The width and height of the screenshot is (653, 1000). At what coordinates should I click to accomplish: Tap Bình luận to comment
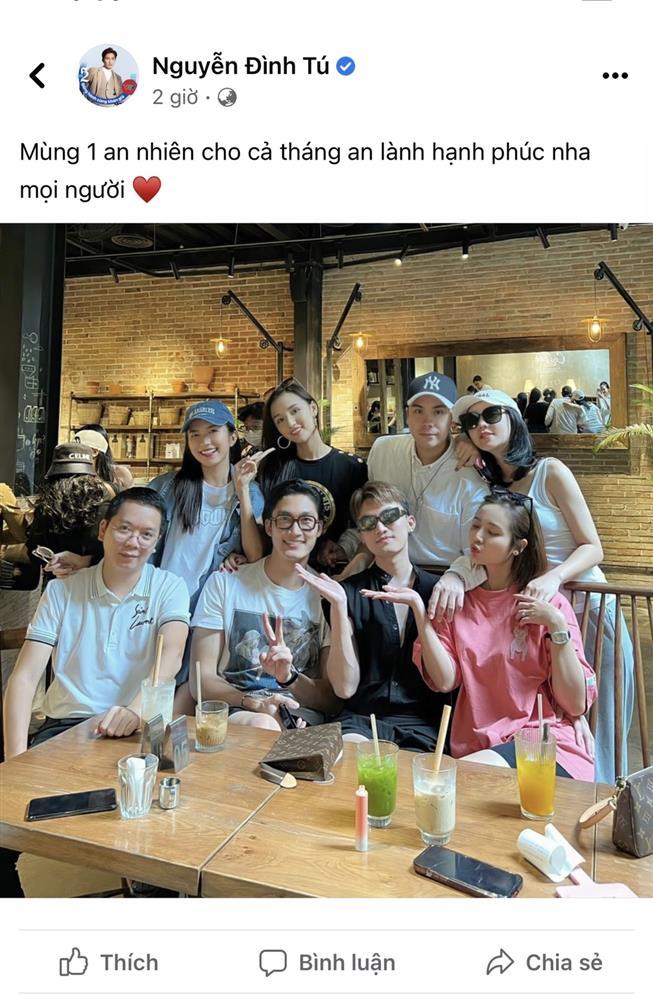click(327, 962)
